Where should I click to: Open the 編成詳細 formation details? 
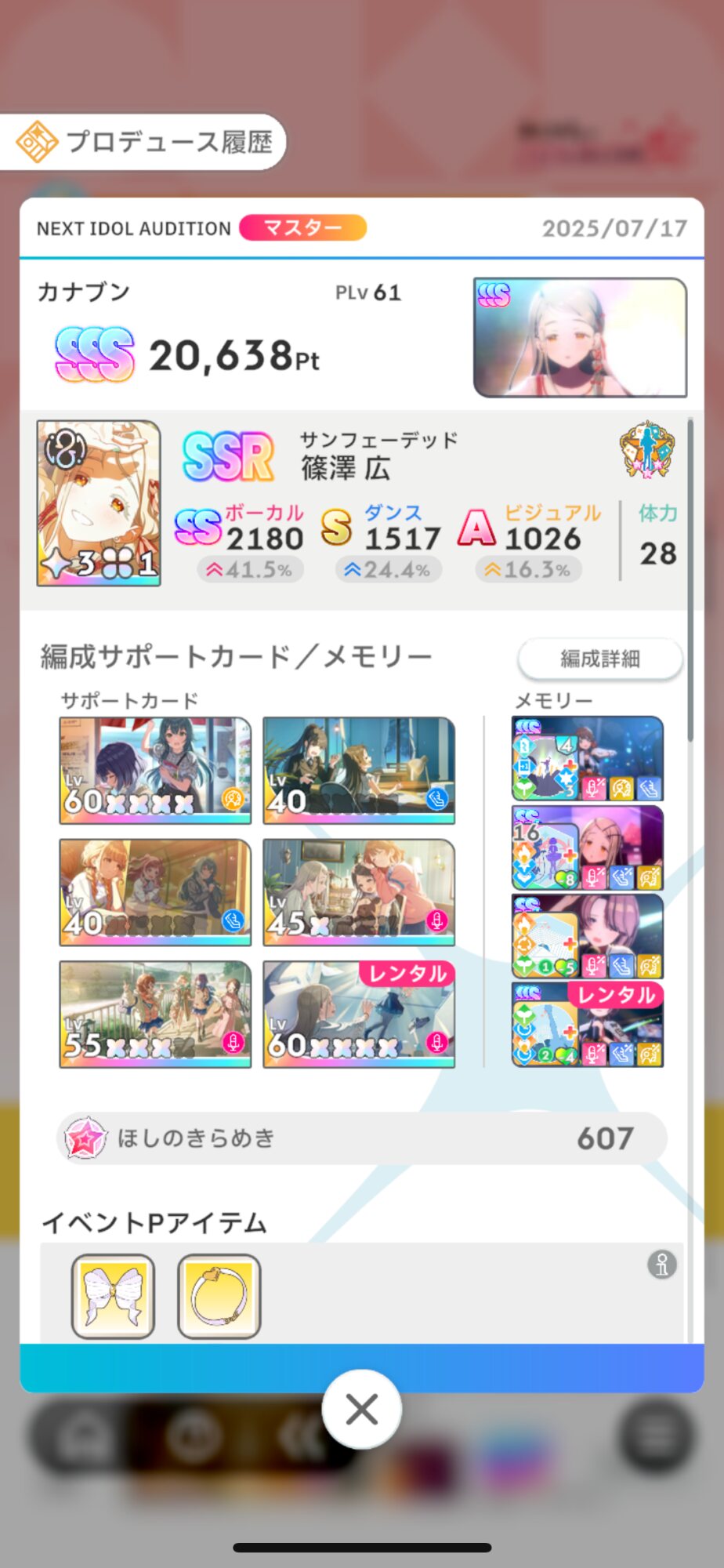600,659
